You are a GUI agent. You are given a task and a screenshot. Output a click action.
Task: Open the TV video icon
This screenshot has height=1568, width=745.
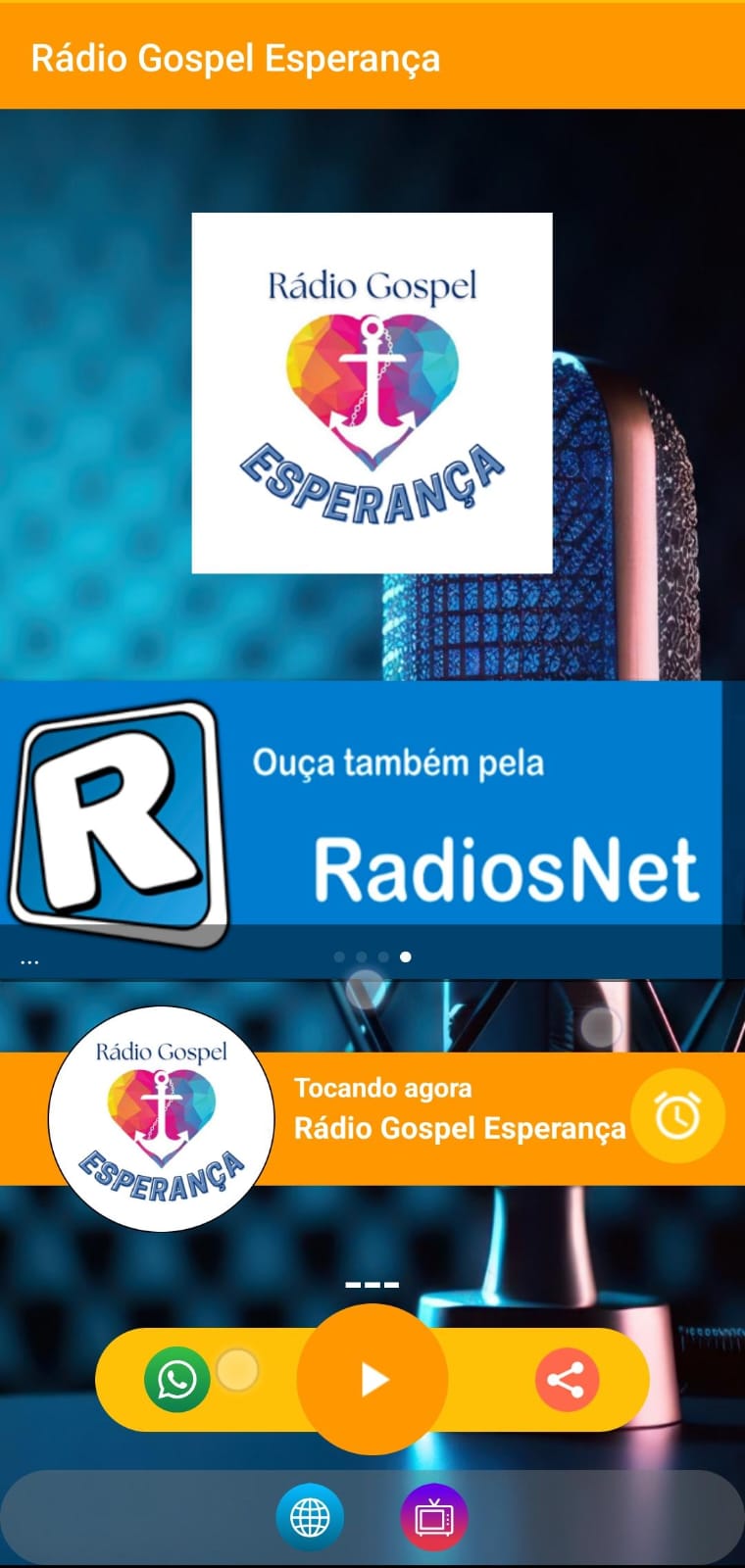click(434, 1518)
